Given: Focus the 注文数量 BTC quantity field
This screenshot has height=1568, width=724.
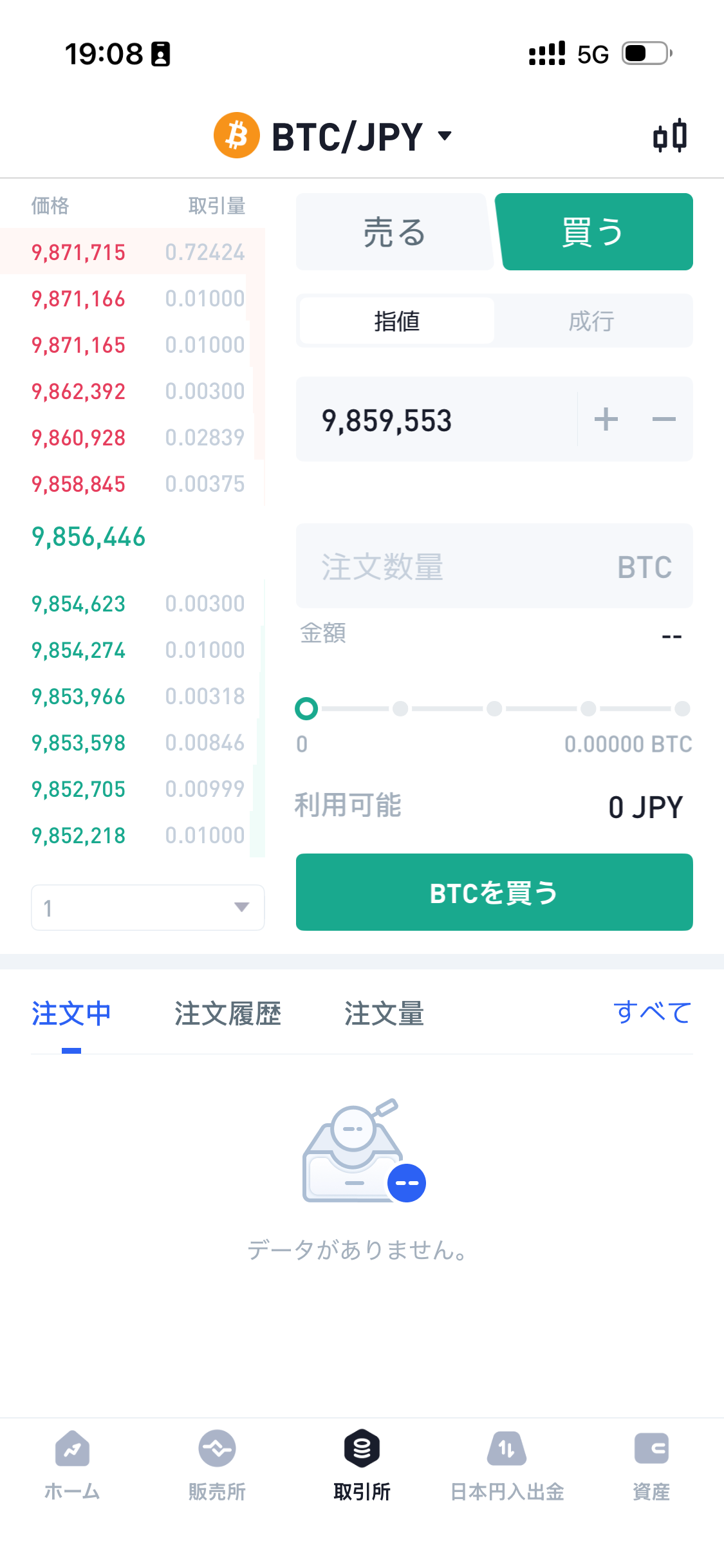Looking at the screenshot, I should pyautogui.click(x=494, y=566).
